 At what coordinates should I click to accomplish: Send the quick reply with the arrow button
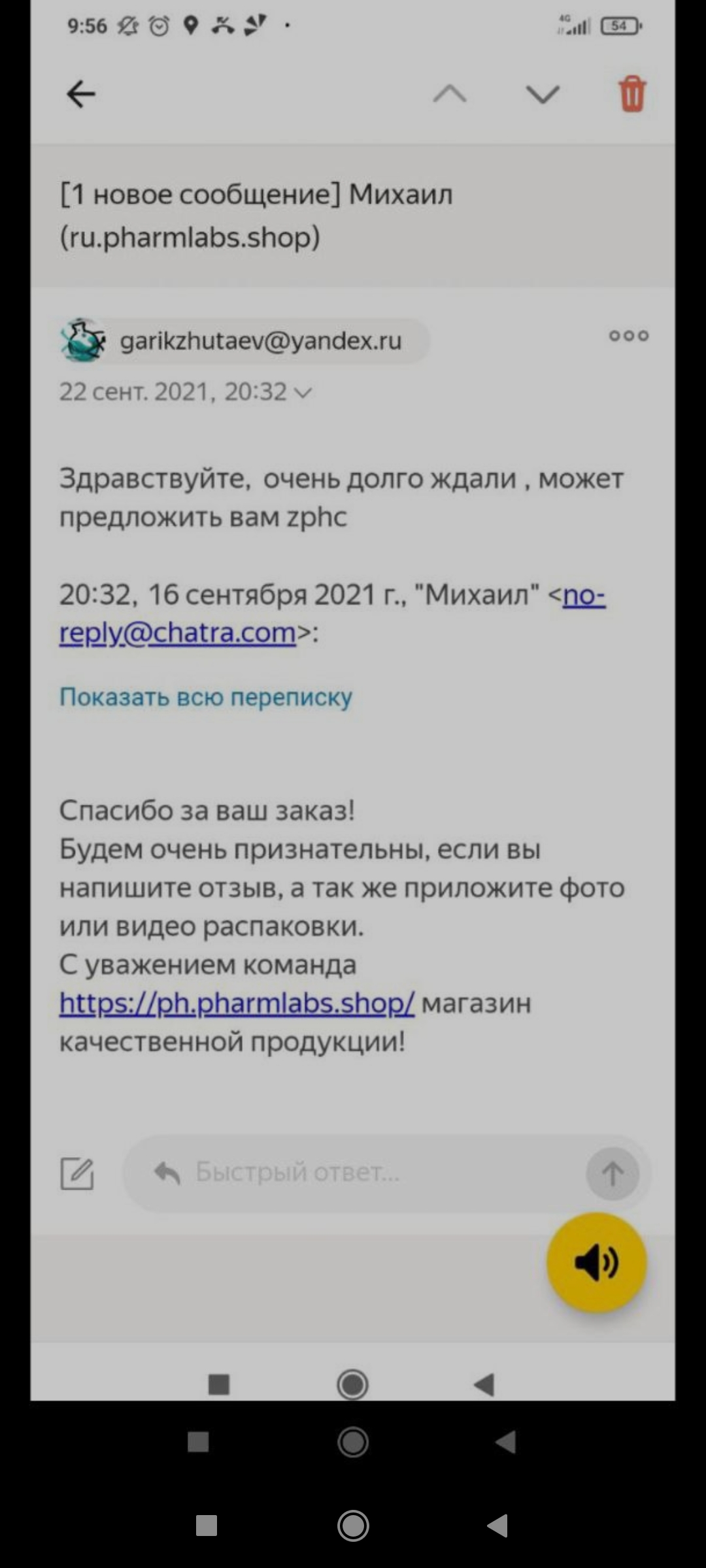(612, 1174)
